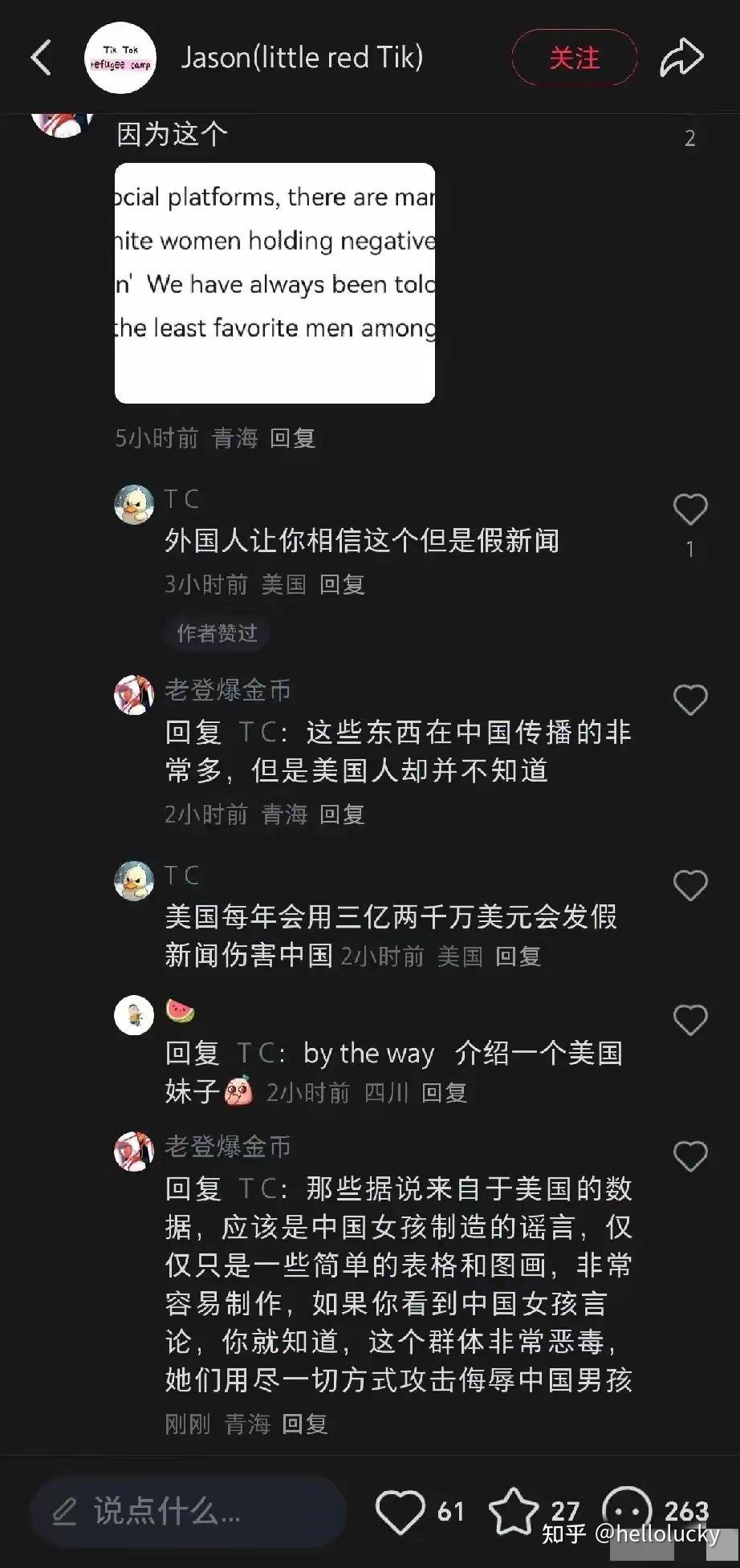The width and height of the screenshot is (740, 1568).
Task: Open the 263 comments bubble
Action: click(x=627, y=1510)
